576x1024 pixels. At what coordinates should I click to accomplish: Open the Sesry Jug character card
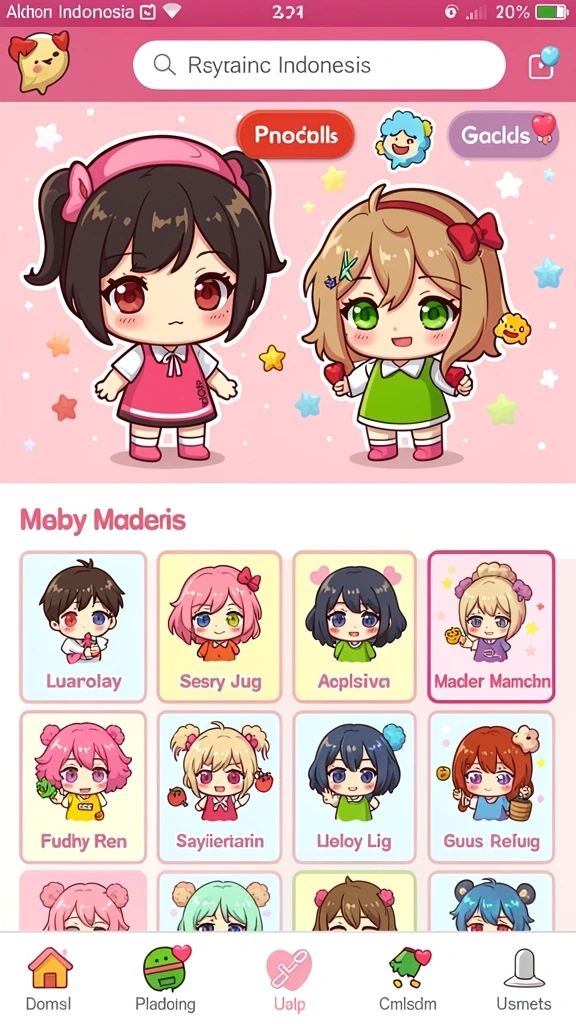219,627
